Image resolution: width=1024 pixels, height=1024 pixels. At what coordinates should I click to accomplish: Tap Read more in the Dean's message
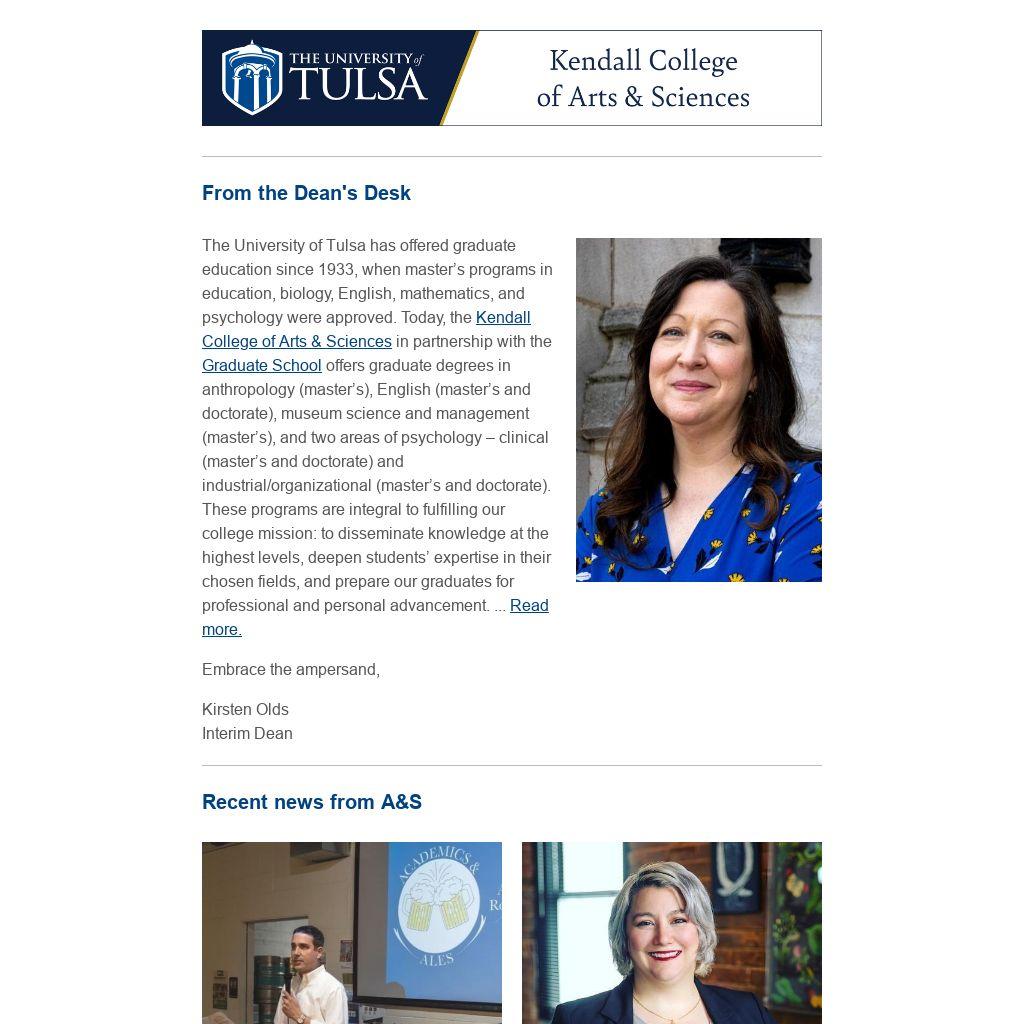tap(528, 605)
